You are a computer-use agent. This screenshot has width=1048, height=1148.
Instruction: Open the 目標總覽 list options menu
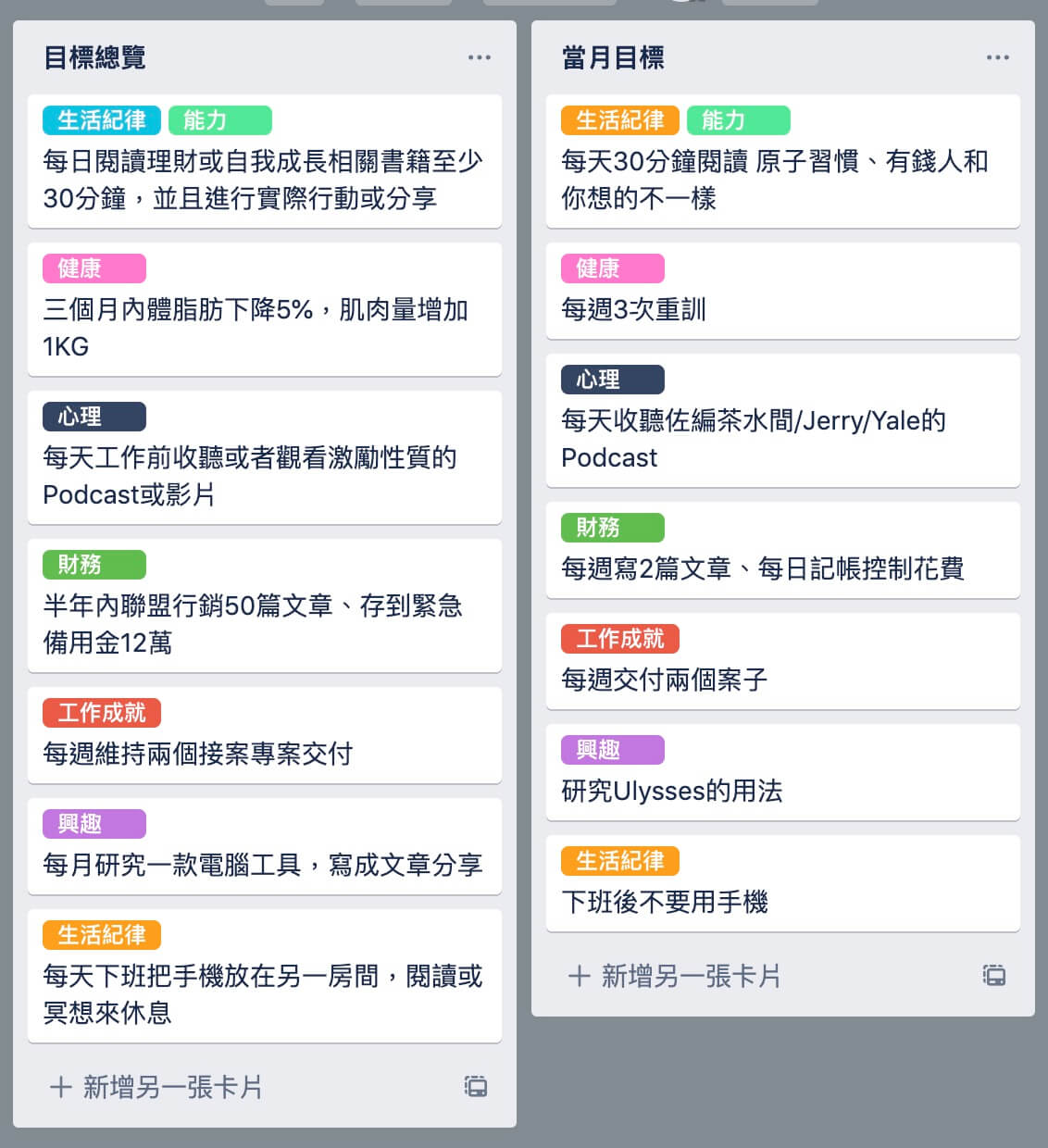pyautogui.click(x=480, y=57)
